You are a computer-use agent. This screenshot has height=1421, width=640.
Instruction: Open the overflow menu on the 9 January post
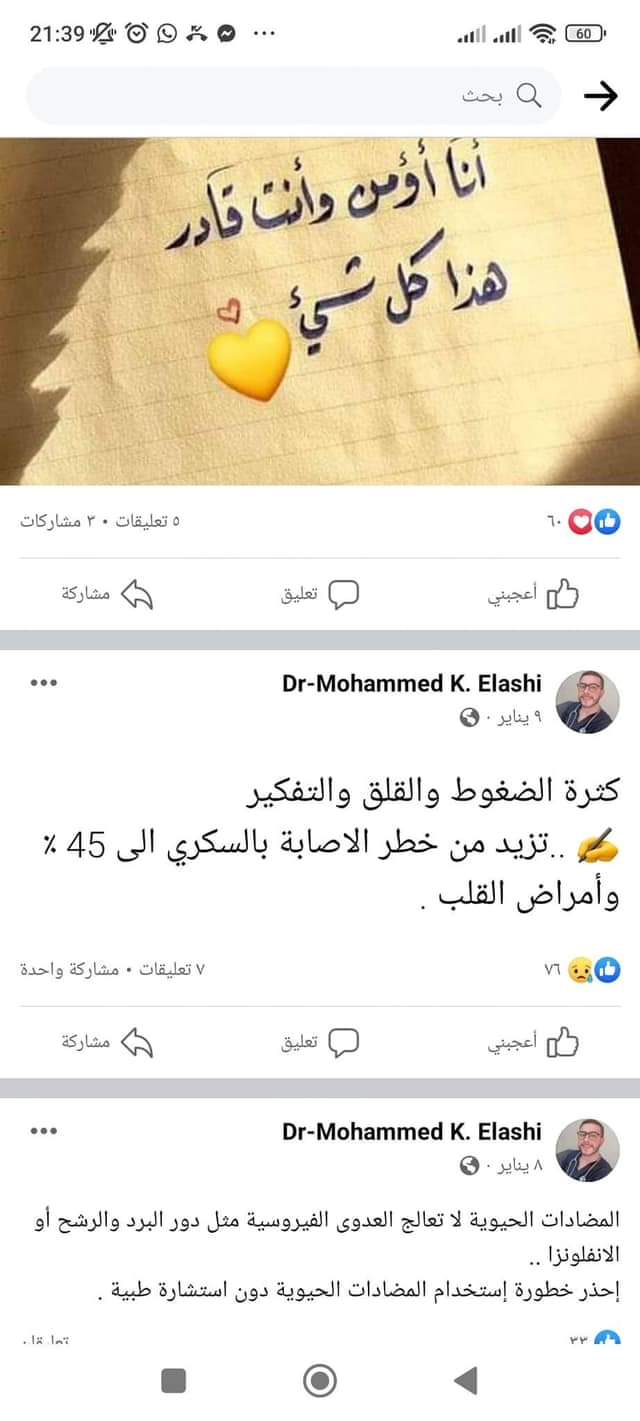pos(44,684)
